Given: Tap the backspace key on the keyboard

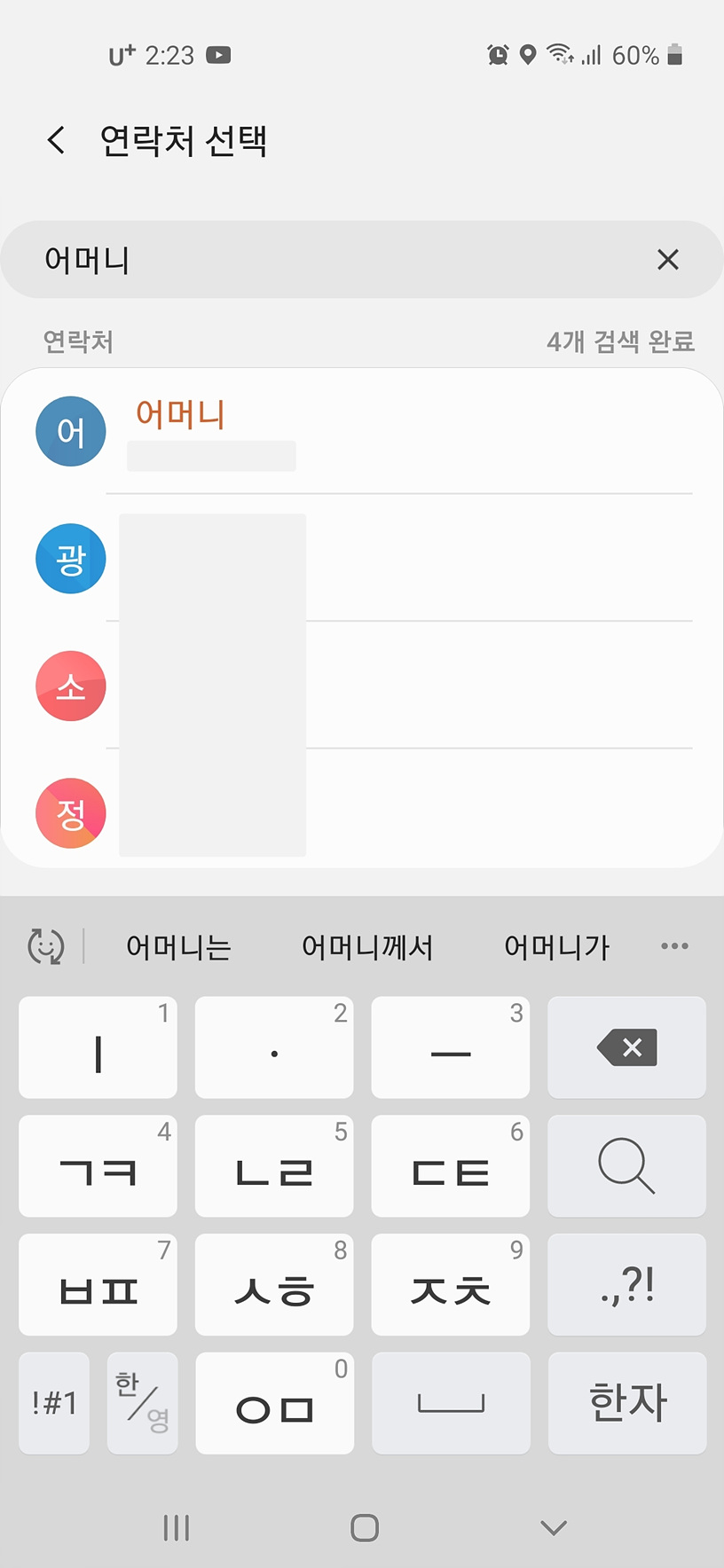Looking at the screenshot, I should click(x=626, y=1047).
